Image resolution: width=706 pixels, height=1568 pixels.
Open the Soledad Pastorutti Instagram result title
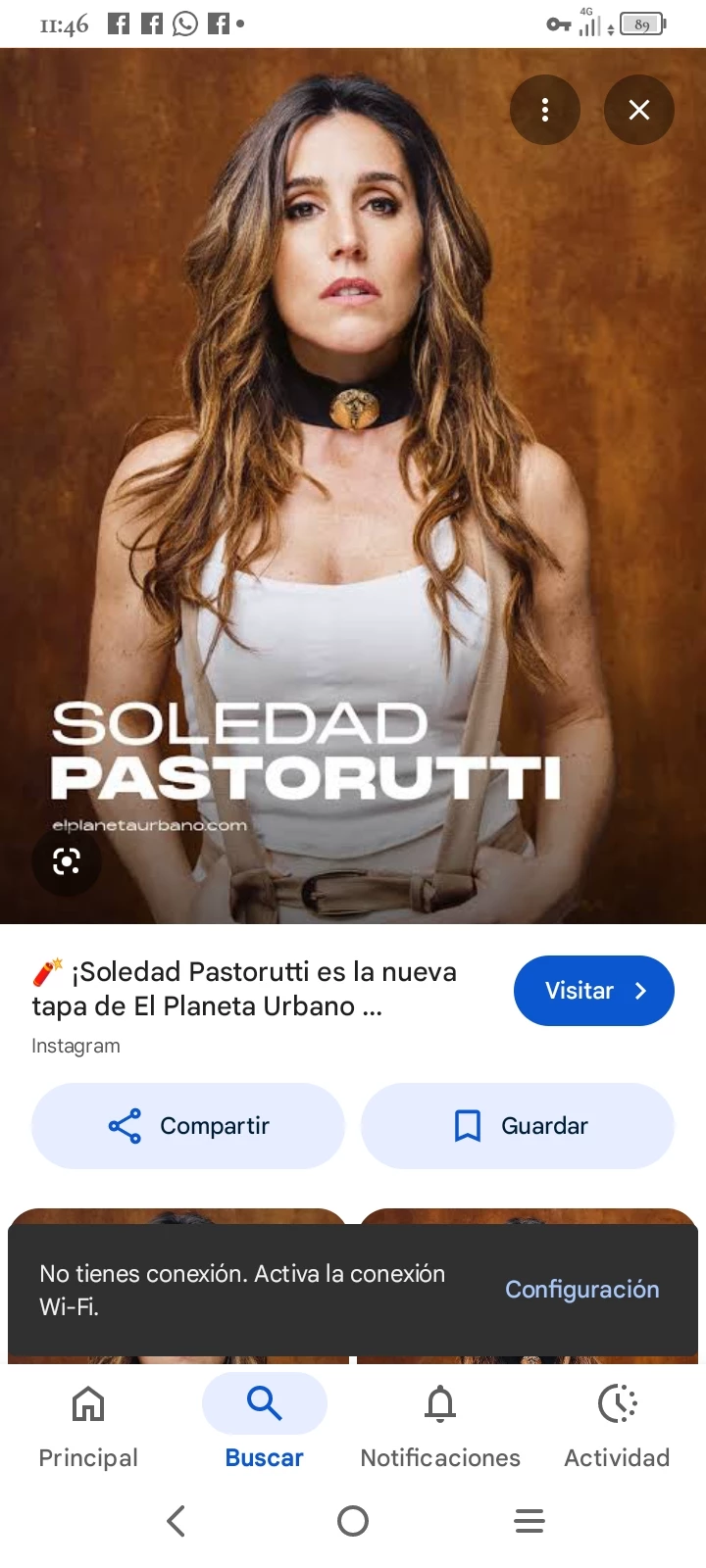point(245,989)
